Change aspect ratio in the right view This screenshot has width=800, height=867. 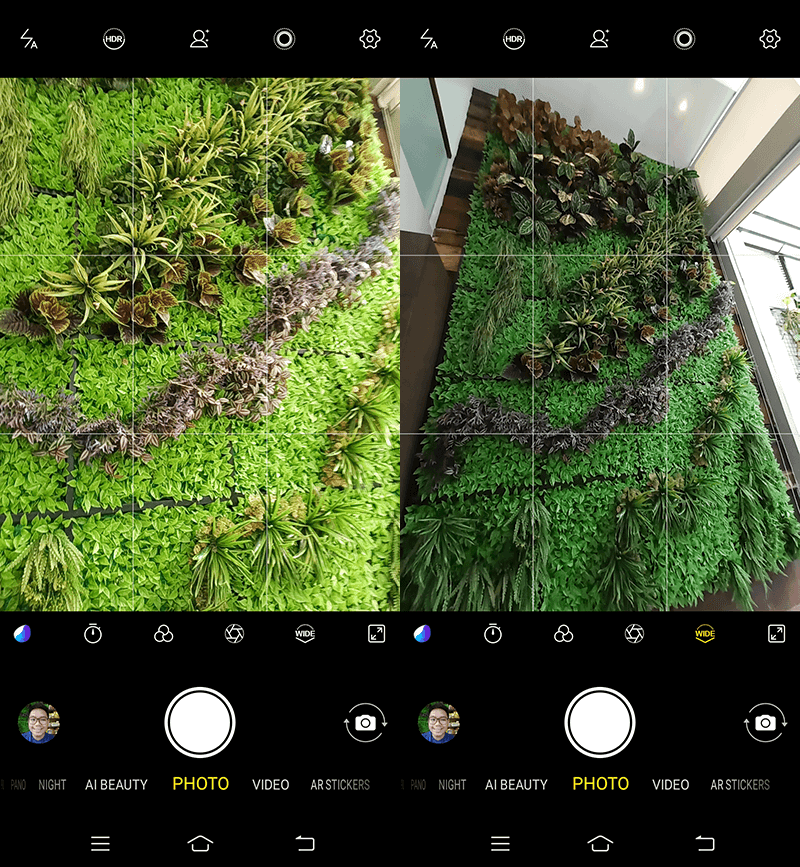[776, 634]
